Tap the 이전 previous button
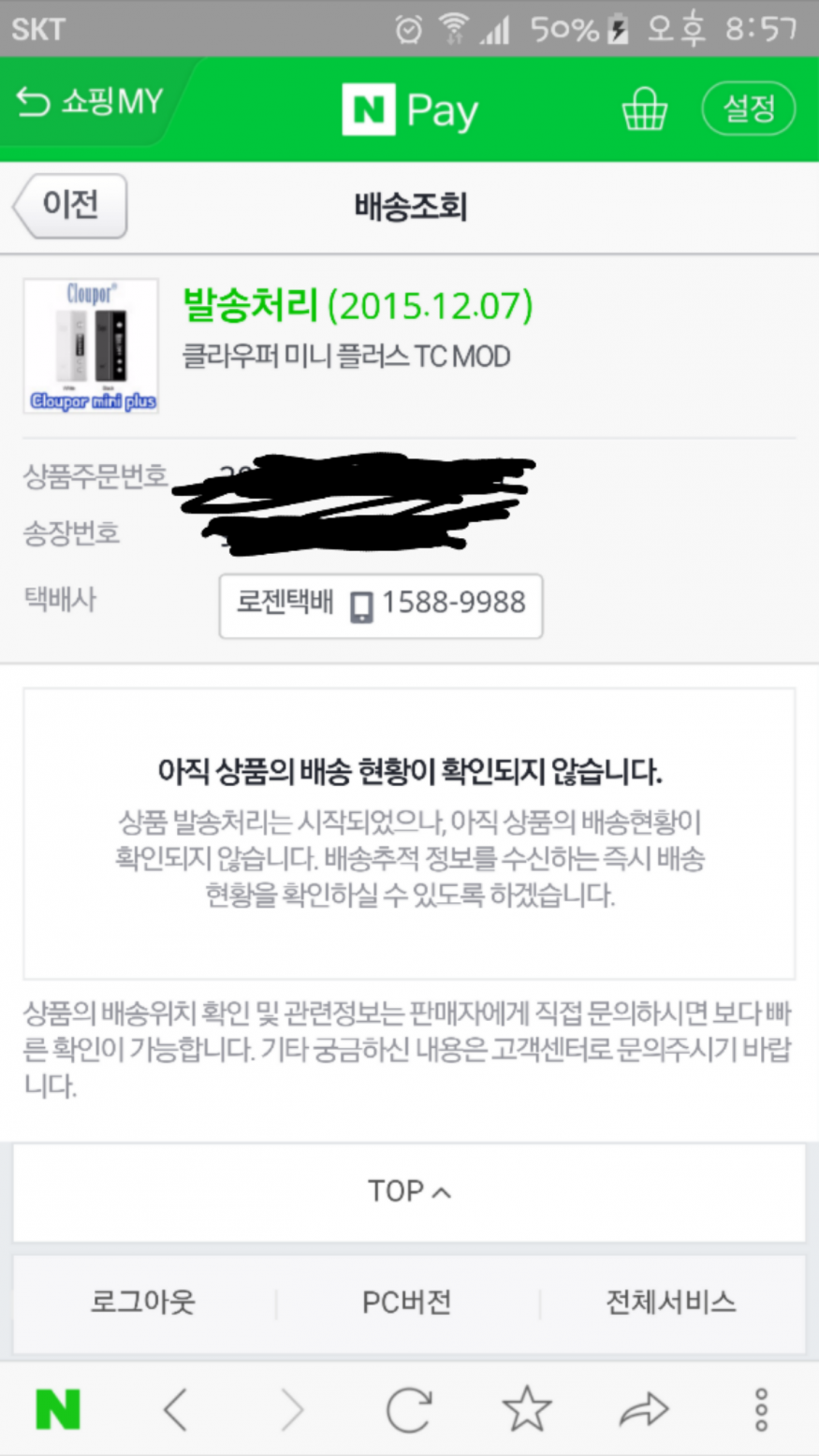Image resolution: width=819 pixels, height=1456 pixels. 71,205
